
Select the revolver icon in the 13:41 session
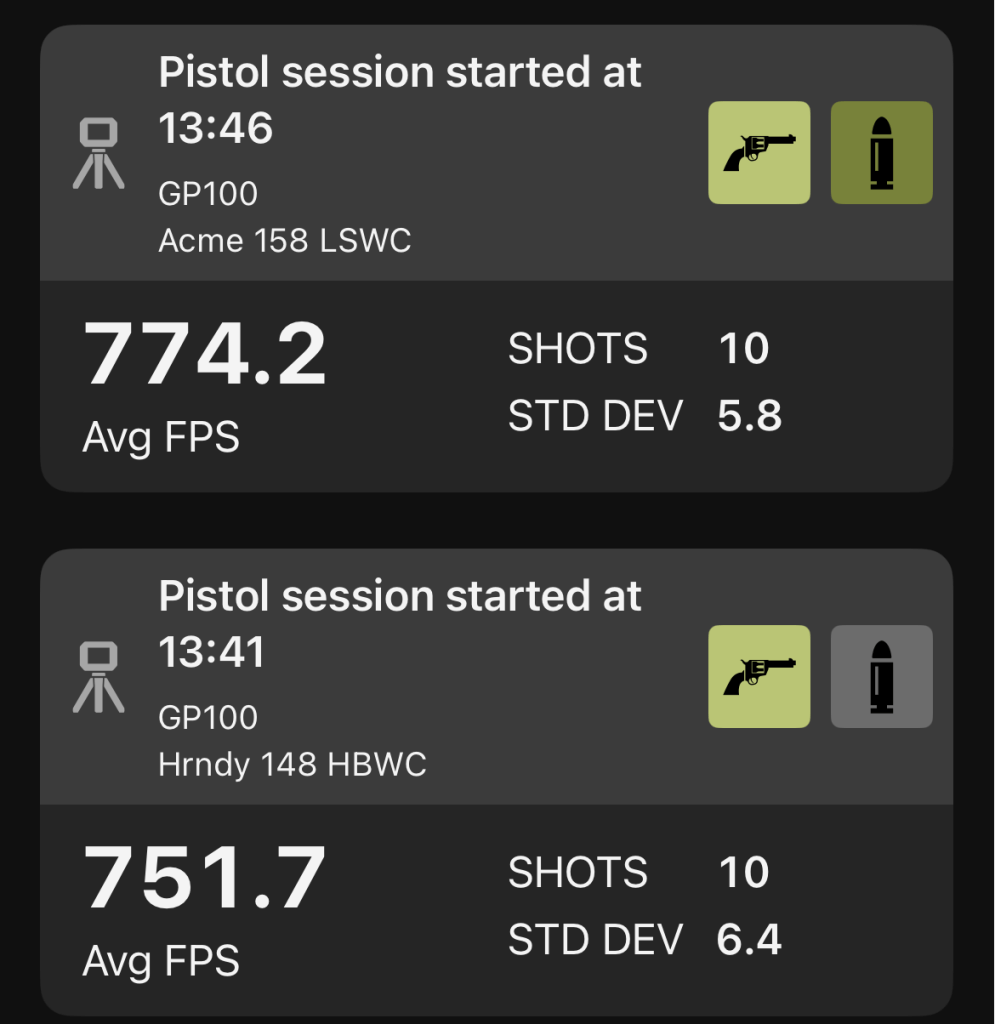(x=758, y=676)
